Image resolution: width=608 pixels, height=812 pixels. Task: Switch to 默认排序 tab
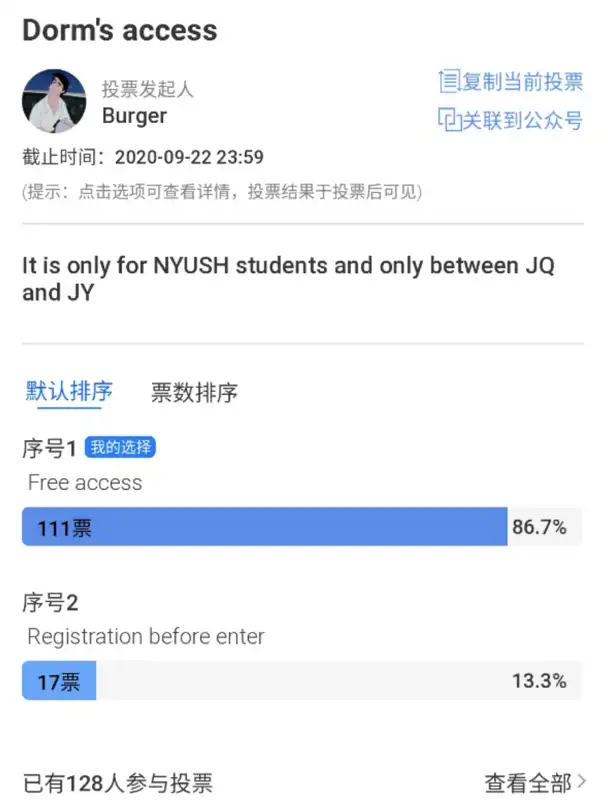(69, 391)
